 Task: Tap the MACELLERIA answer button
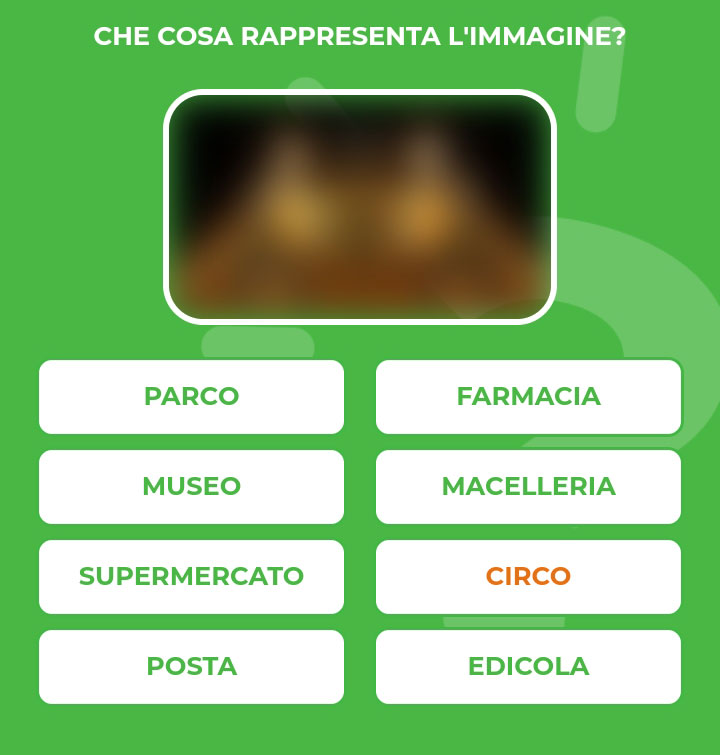click(x=528, y=487)
